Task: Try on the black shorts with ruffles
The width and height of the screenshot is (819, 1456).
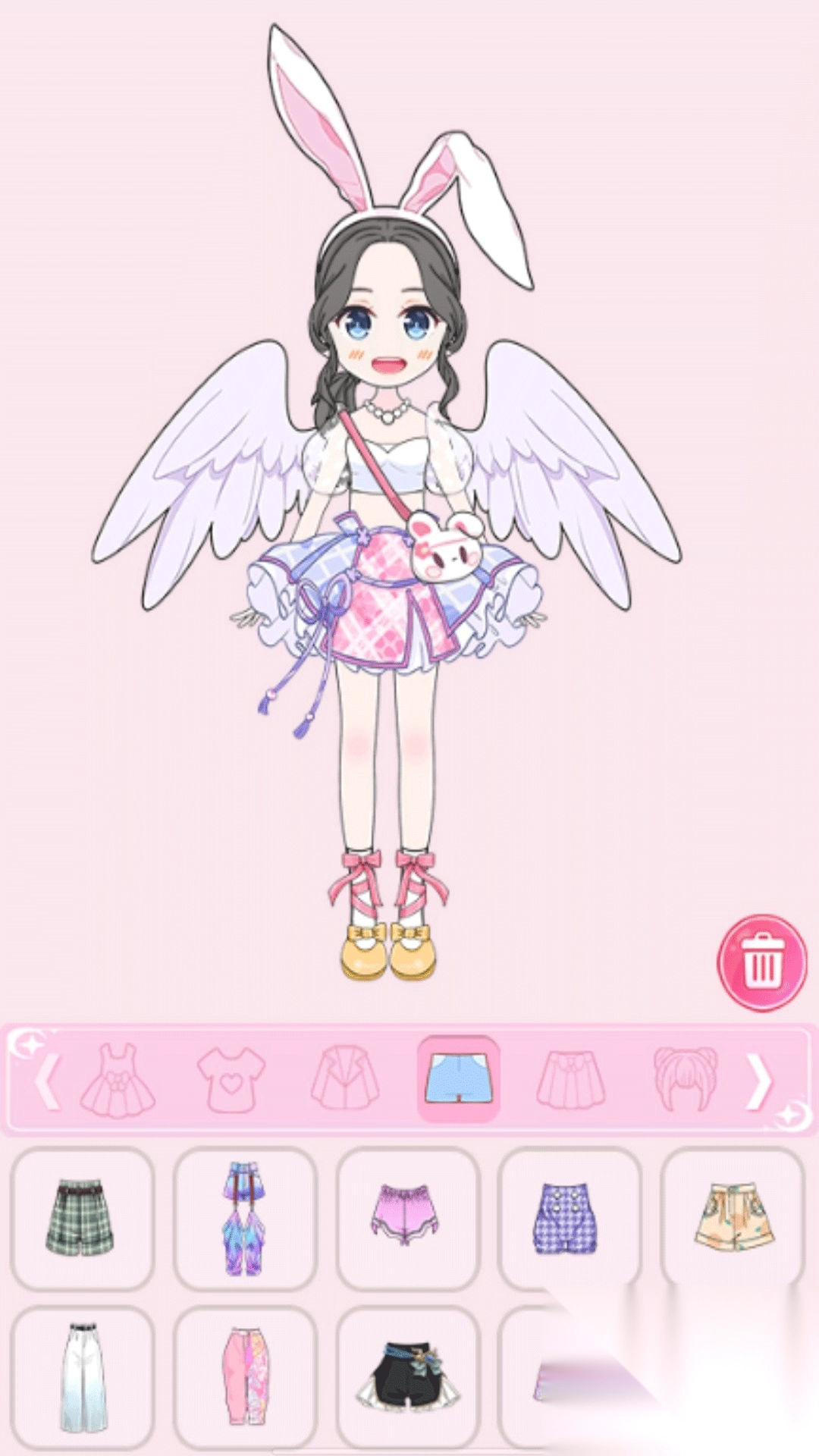Action: 407,1376
